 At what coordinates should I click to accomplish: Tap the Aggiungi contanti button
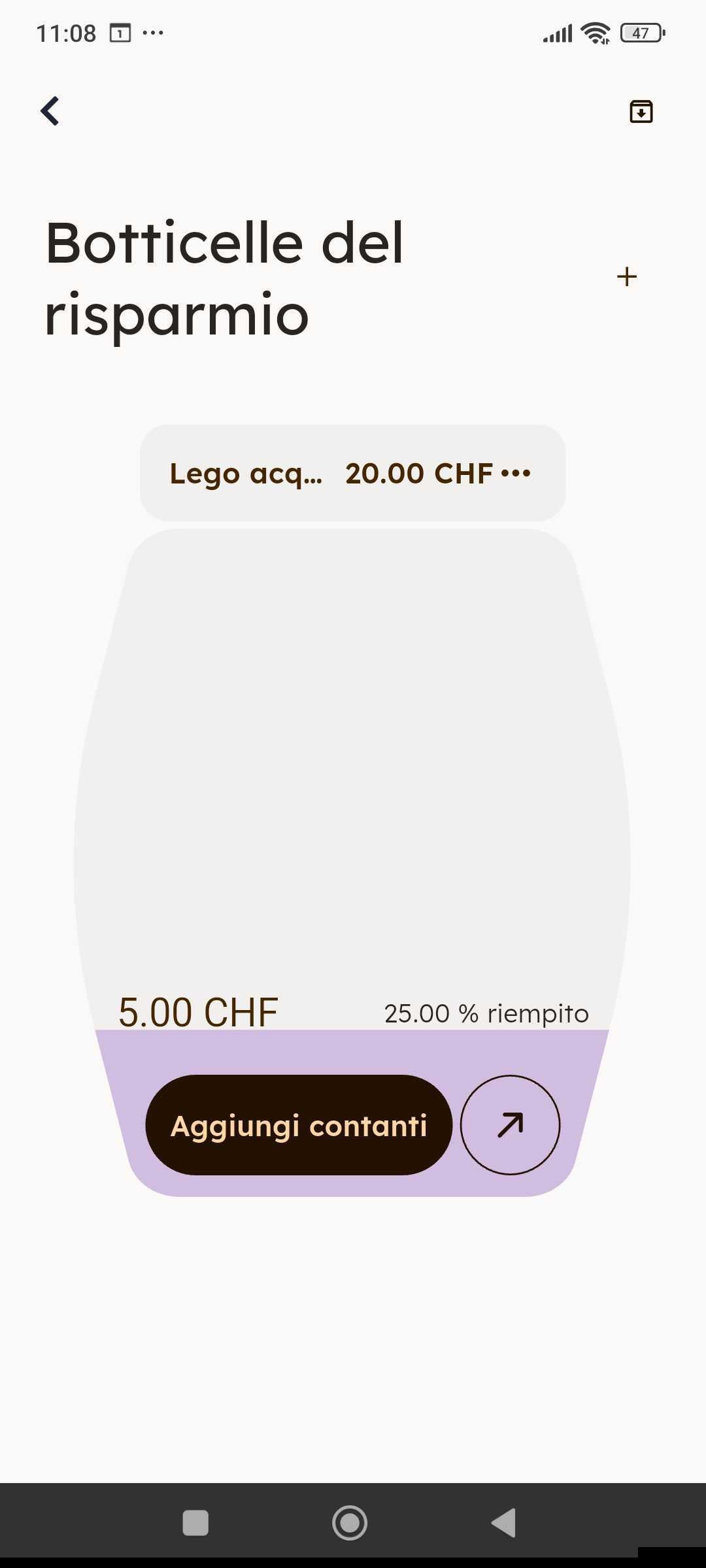[x=299, y=1125]
